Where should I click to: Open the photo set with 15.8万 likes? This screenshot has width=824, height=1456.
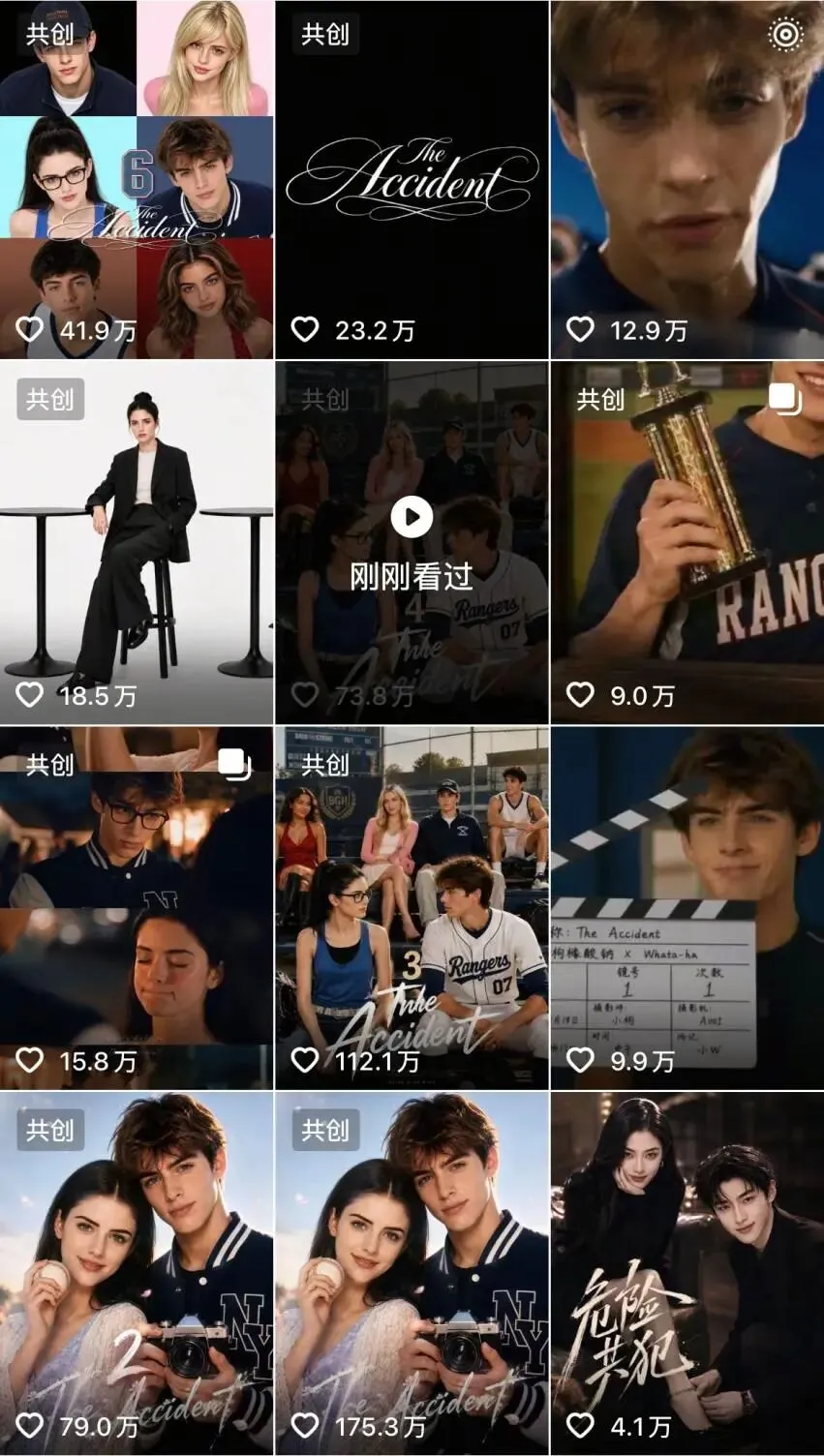click(137, 909)
